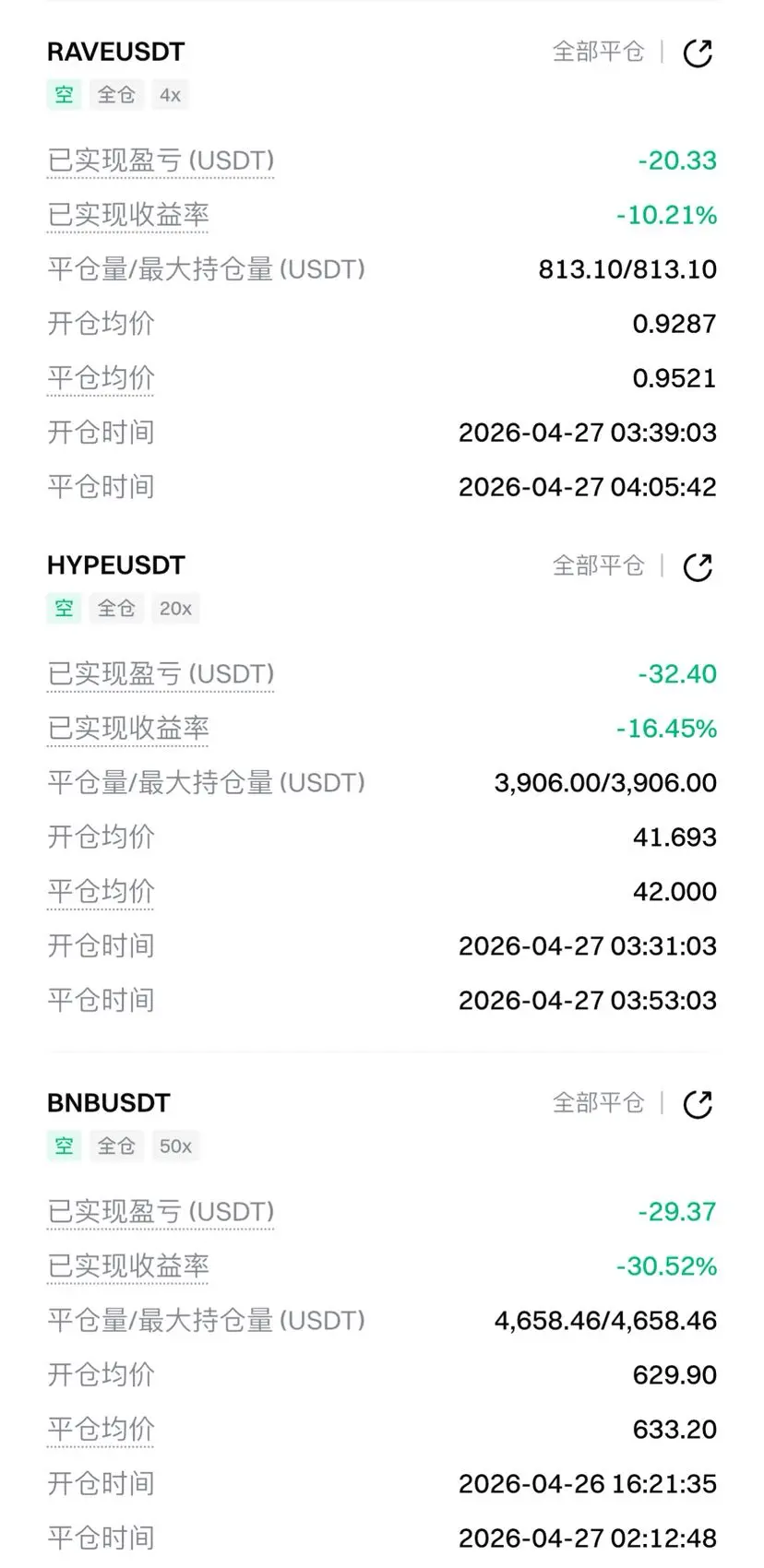764x1568 pixels.
Task: Open the BNBUSDT position details
Action: click(x=108, y=1103)
